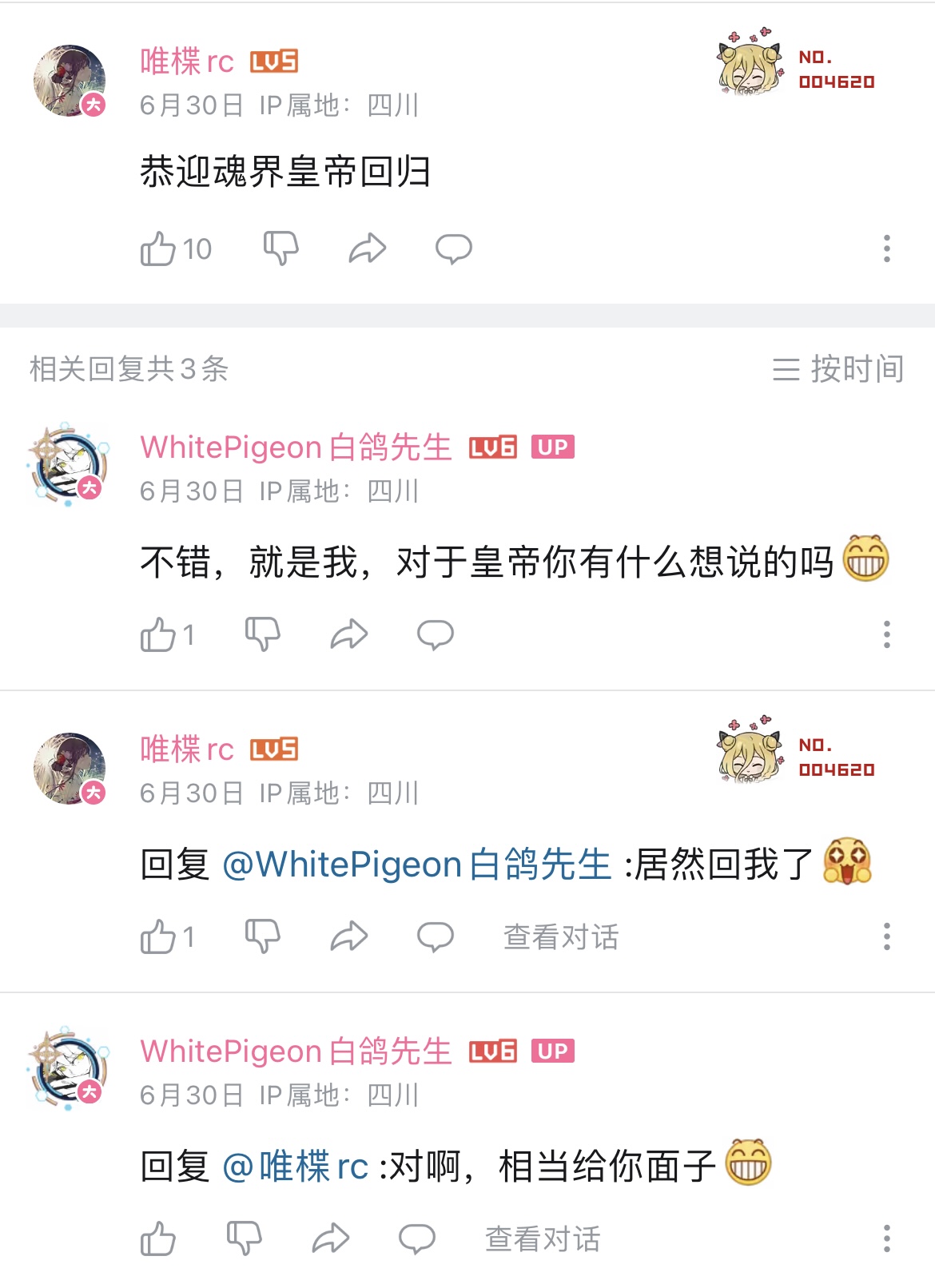Change reply sorting via 按时间
Image resolution: width=935 pixels, height=1288 pixels.
point(838,369)
